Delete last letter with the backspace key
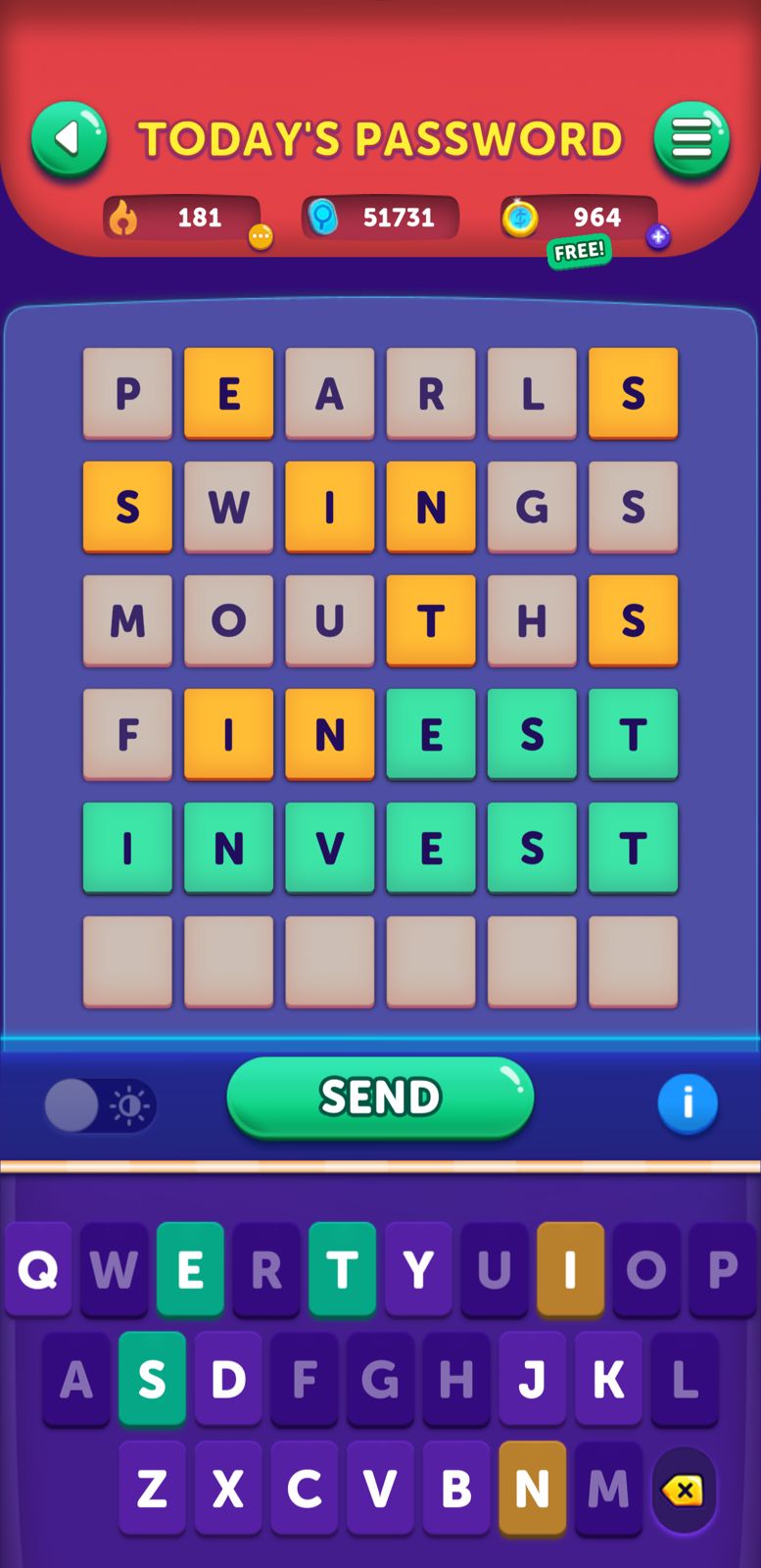Screen dimensions: 761x1568 pos(683,1490)
